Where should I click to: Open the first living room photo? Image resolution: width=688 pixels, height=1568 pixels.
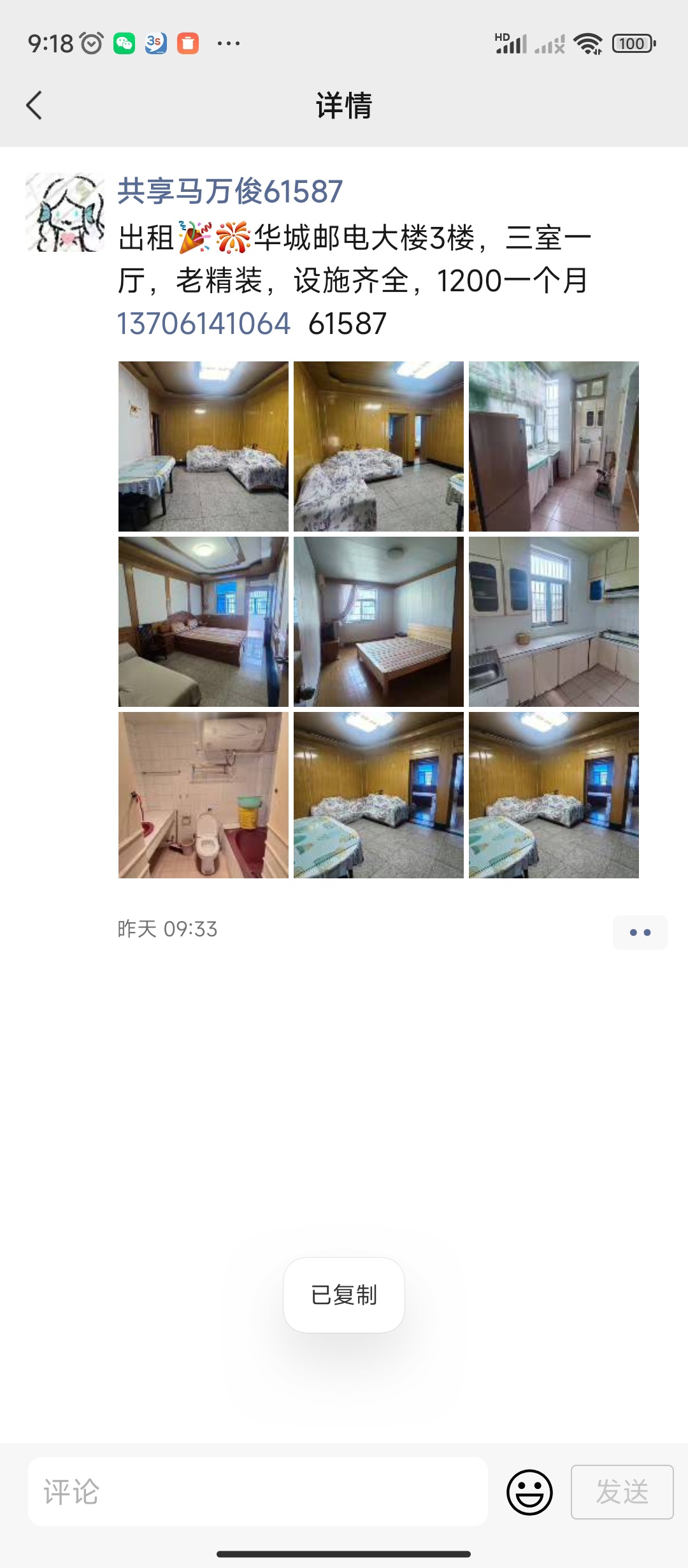coord(203,446)
